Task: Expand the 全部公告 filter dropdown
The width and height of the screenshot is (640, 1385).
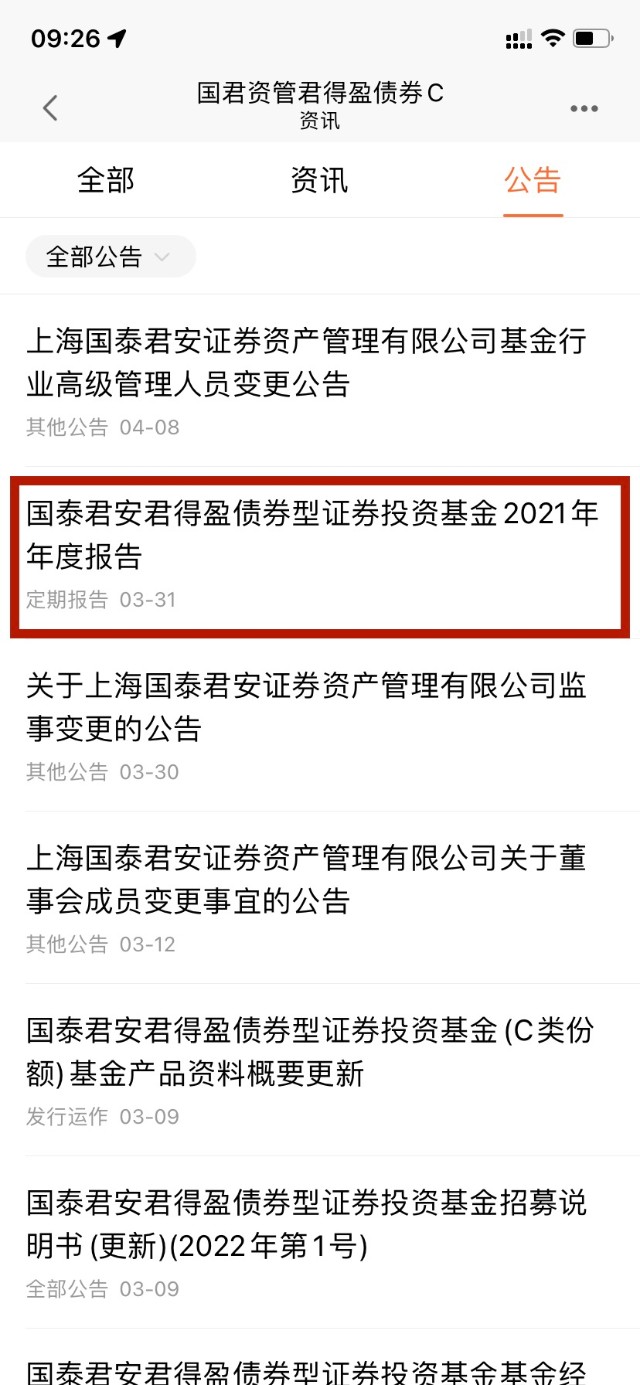Action: (x=110, y=257)
